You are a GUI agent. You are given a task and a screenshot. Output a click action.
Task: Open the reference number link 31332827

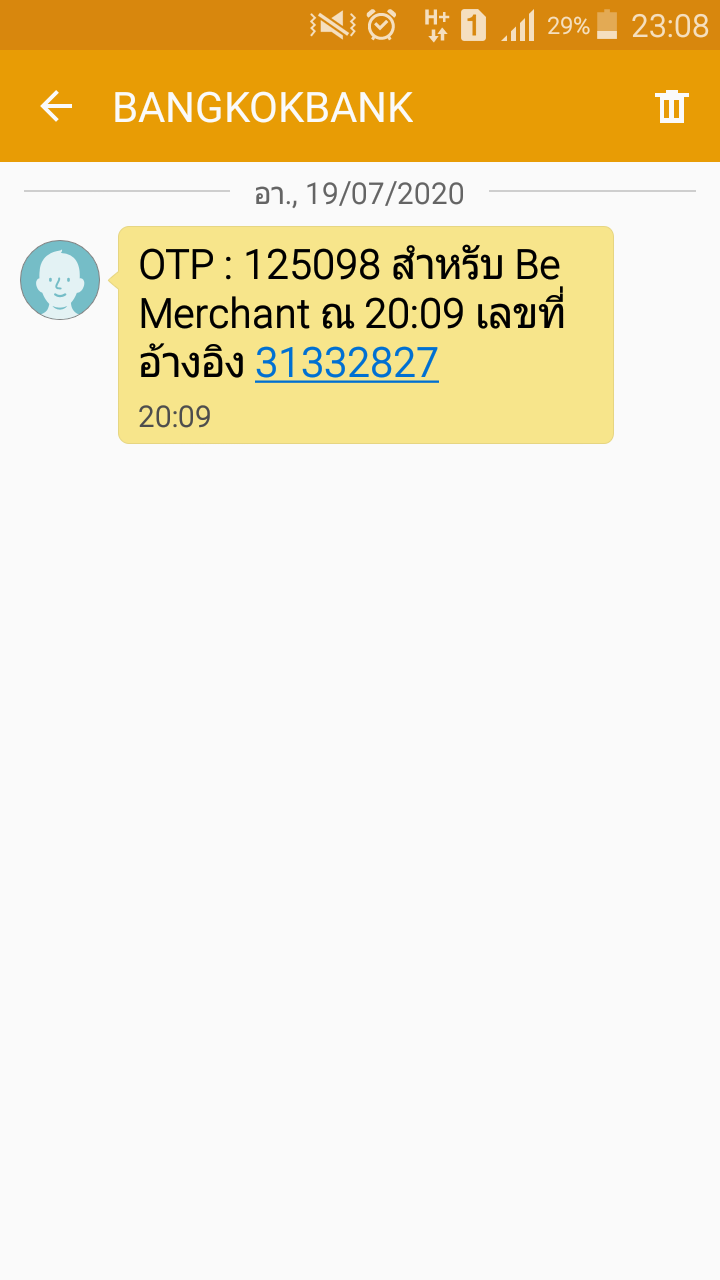347,364
